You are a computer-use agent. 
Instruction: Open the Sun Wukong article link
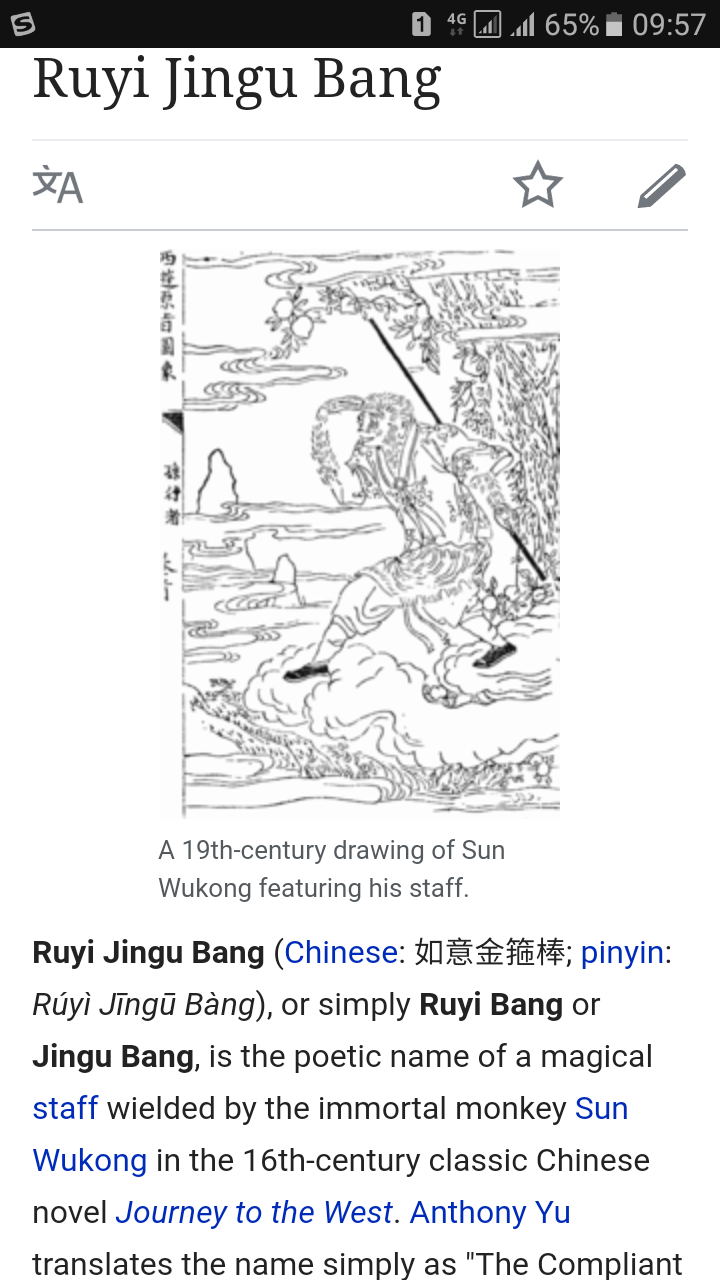(x=601, y=1108)
